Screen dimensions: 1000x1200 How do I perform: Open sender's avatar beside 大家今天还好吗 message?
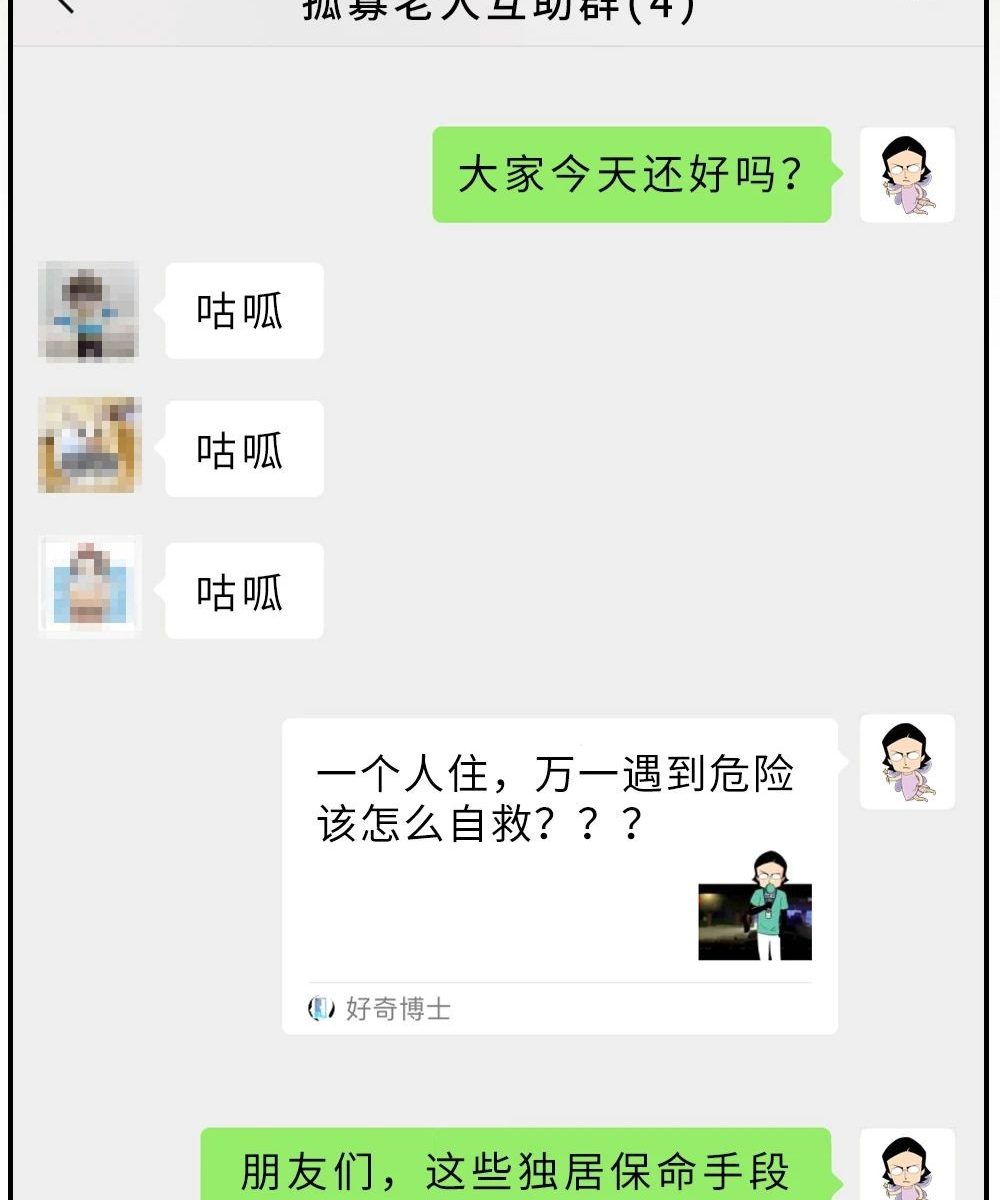[907, 175]
